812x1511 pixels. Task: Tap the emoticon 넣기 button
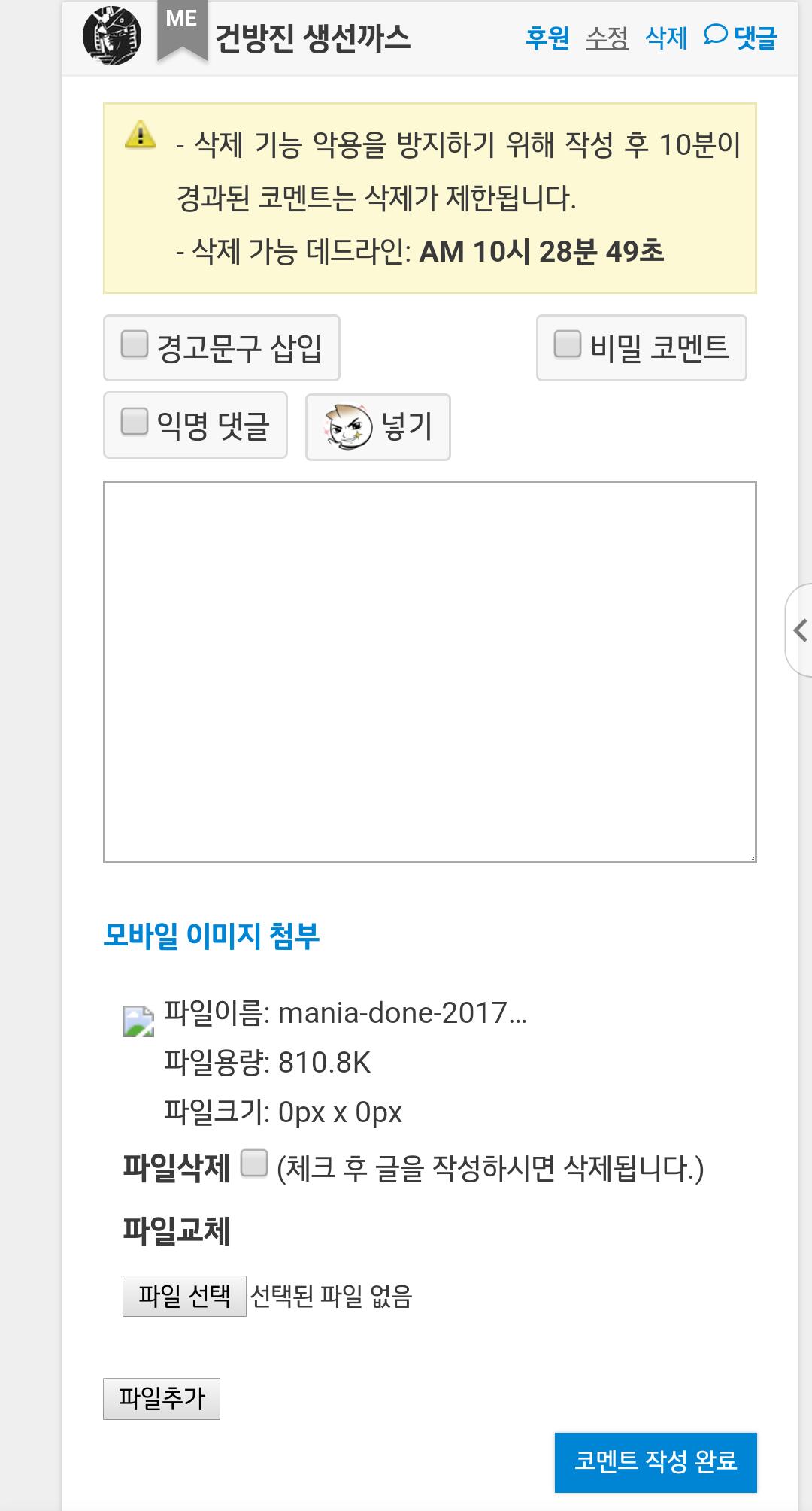tap(378, 426)
